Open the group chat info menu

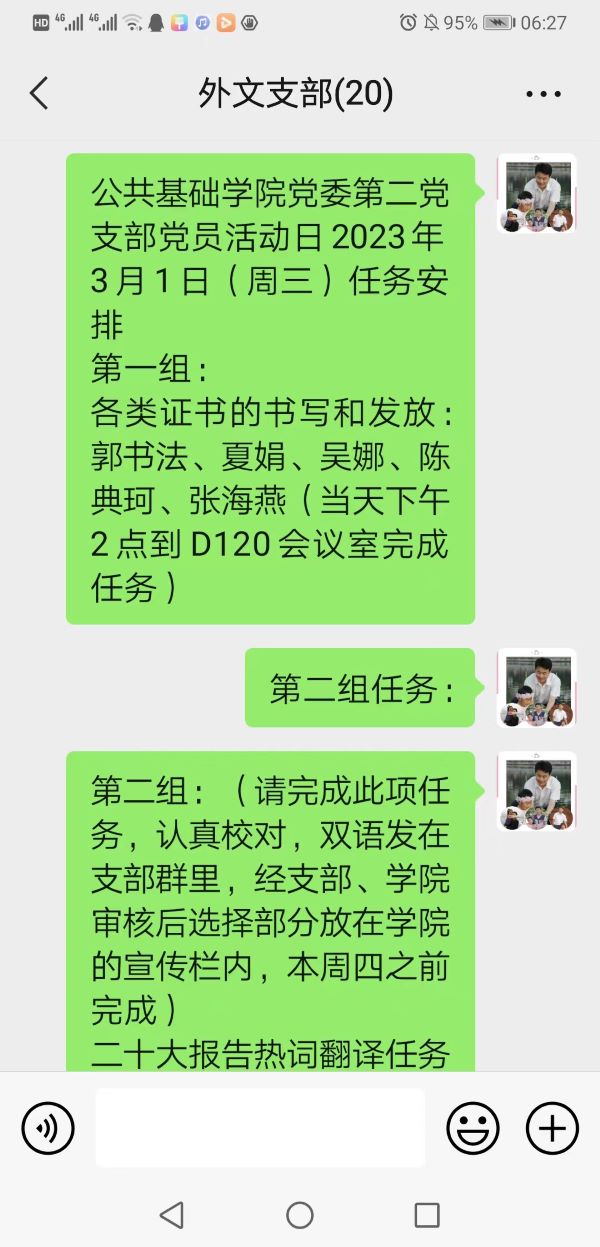pos(543,94)
